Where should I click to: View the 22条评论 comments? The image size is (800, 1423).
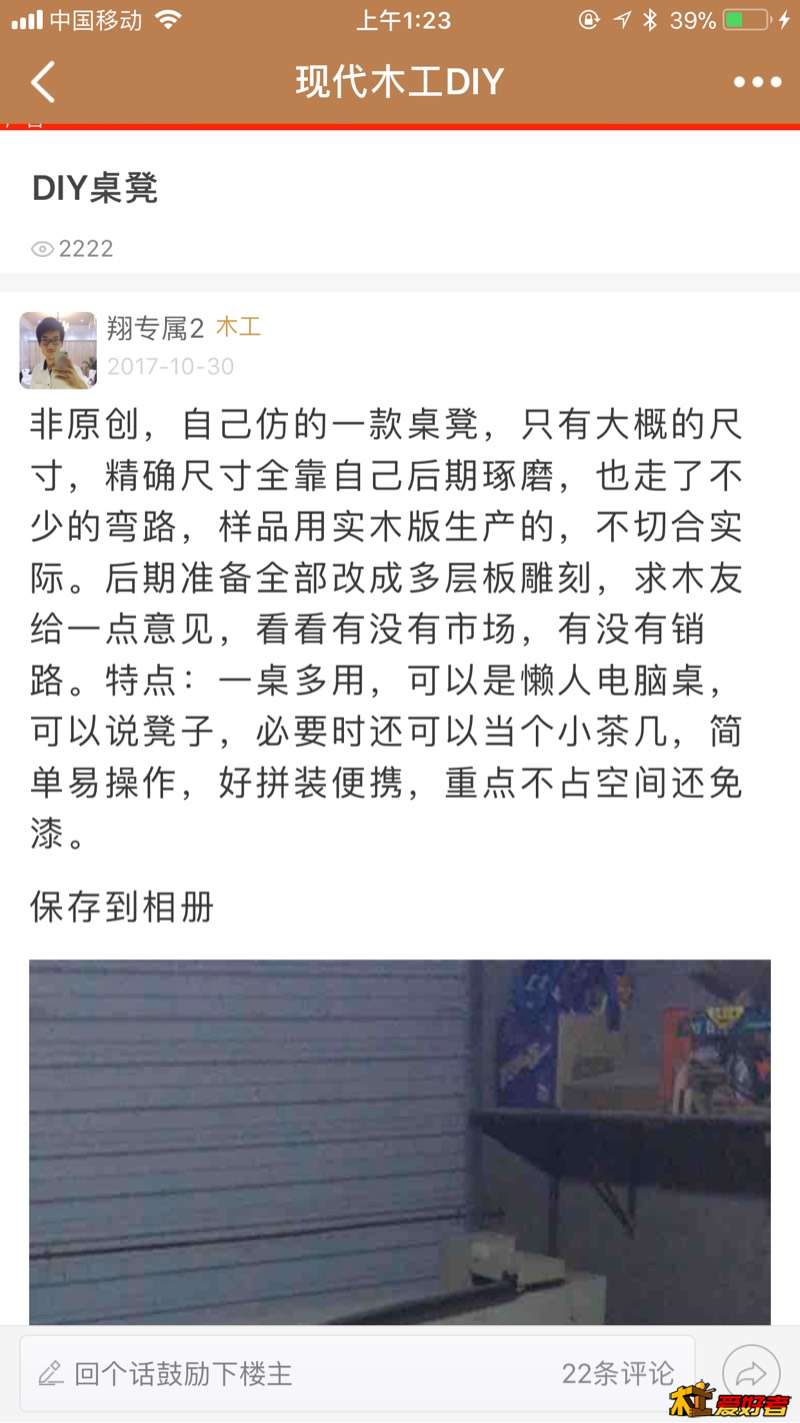[617, 1373]
